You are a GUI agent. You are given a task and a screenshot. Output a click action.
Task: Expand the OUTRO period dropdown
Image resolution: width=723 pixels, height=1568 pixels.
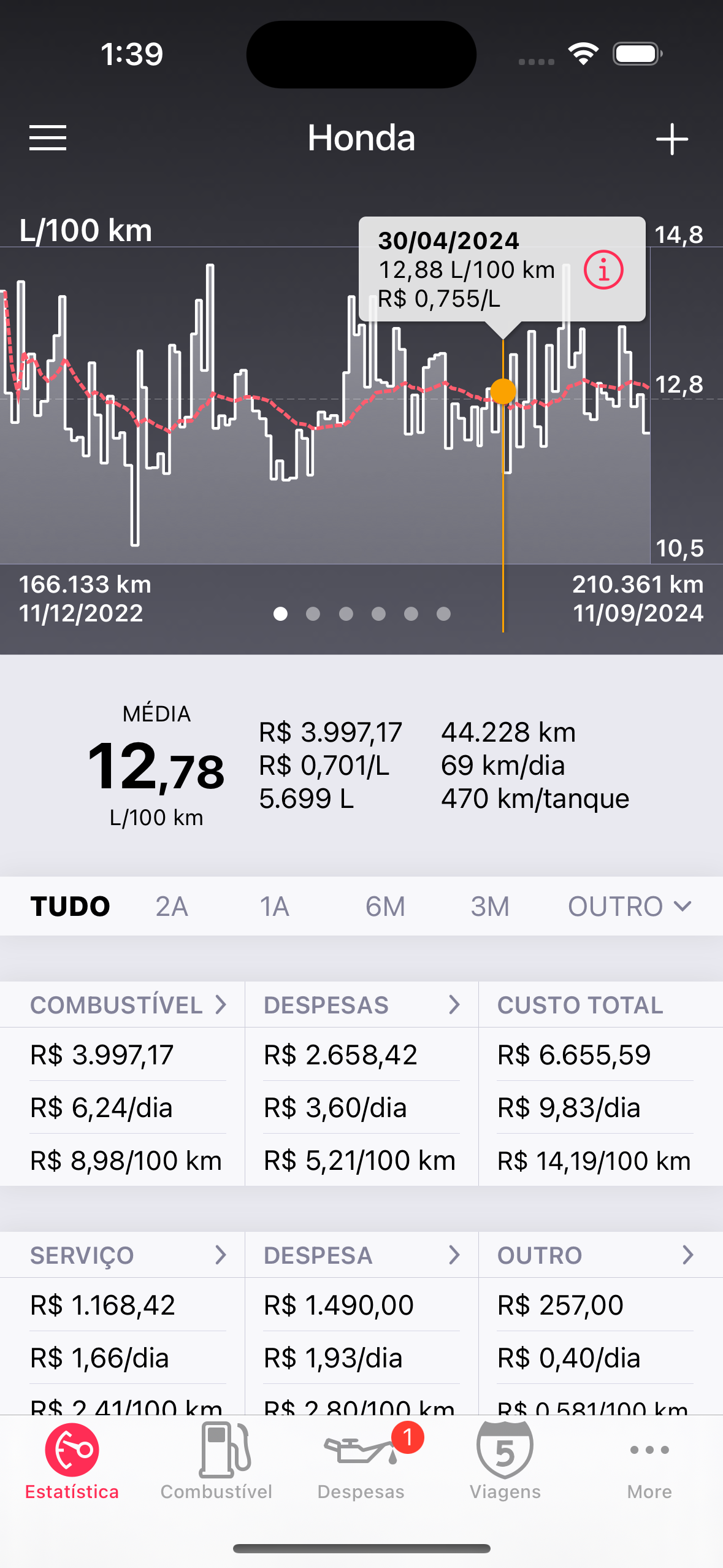pyautogui.click(x=630, y=906)
